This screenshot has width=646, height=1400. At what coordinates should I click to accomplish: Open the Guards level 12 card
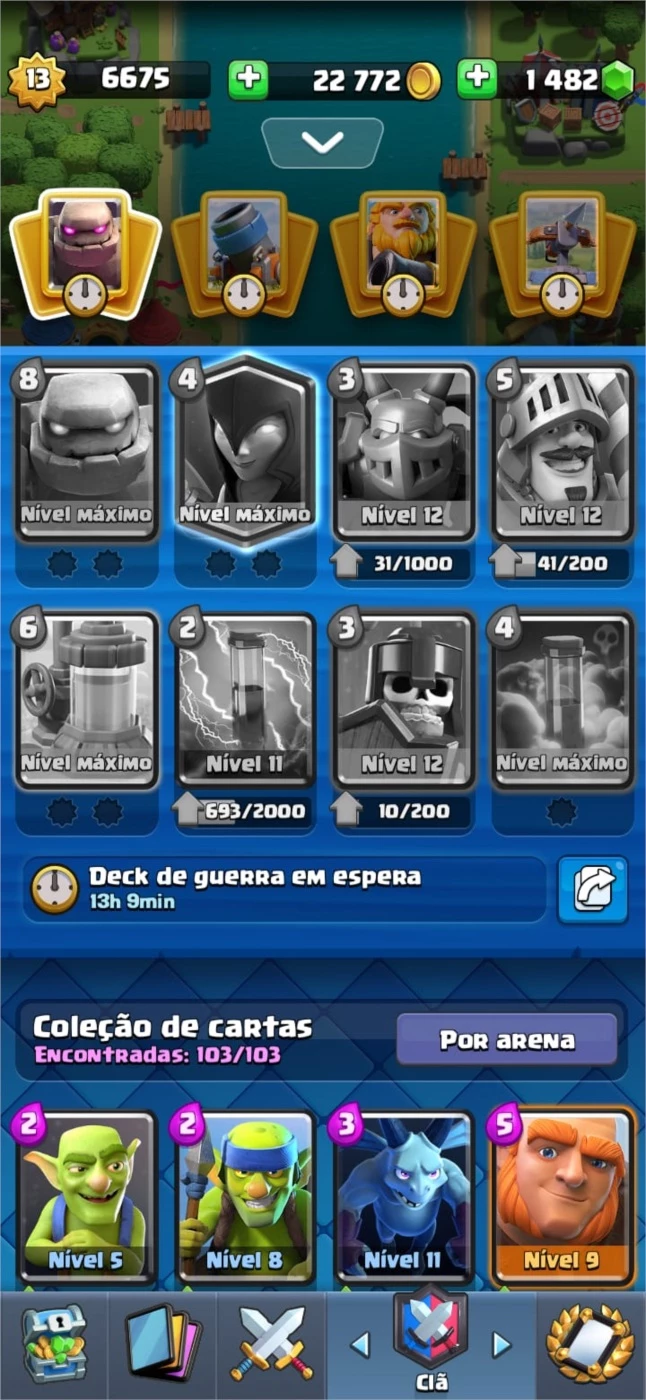click(x=403, y=700)
